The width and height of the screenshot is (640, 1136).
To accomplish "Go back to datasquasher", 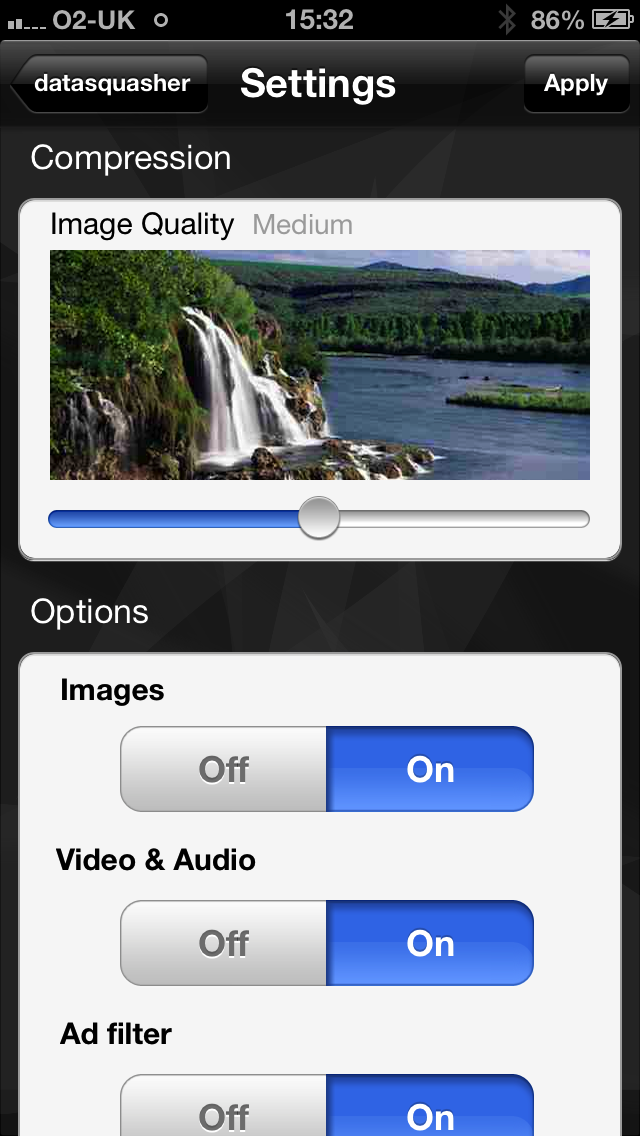I will [x=110, y=84].
